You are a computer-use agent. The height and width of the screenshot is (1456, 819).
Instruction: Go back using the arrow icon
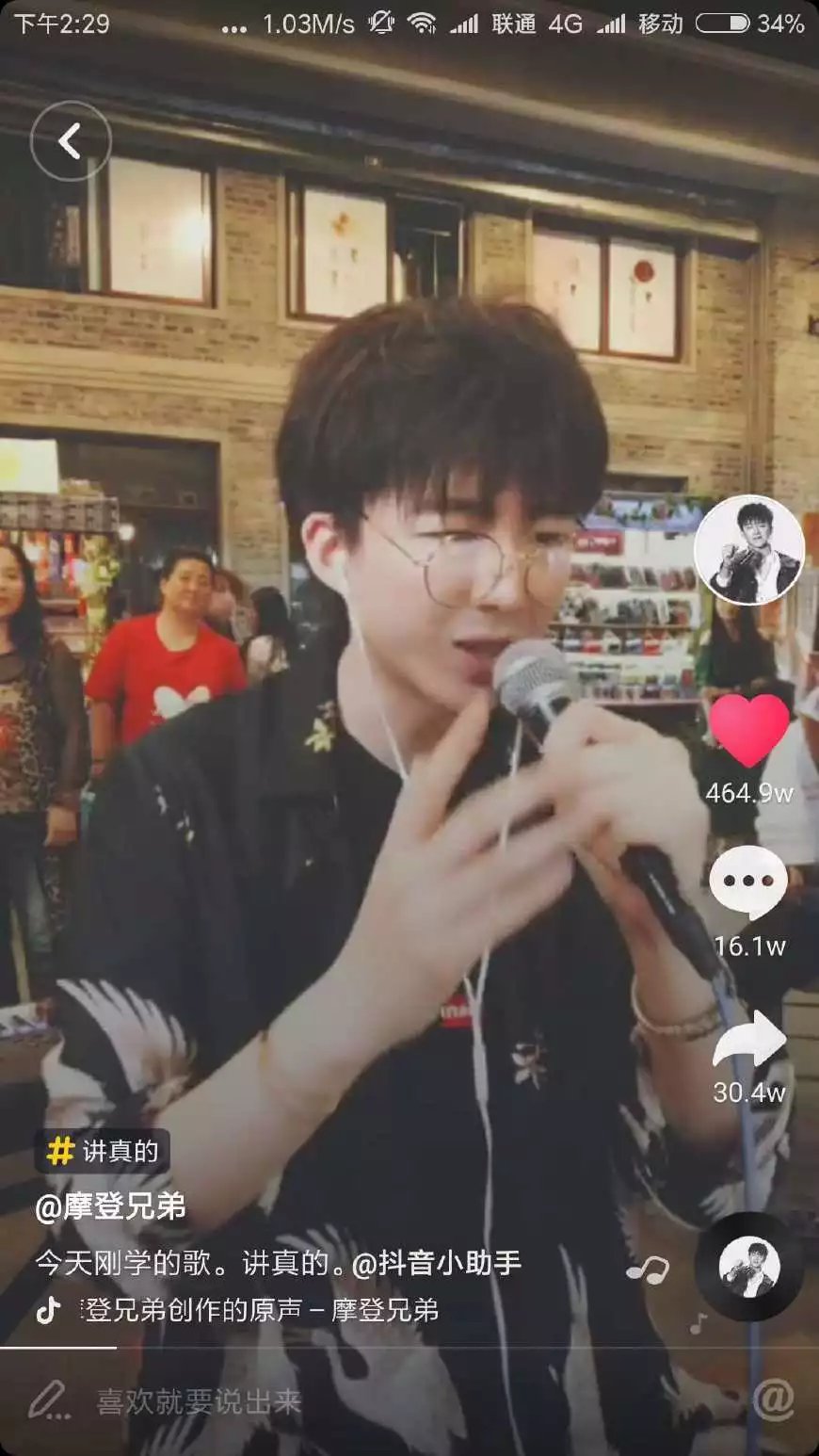(71, 141)
